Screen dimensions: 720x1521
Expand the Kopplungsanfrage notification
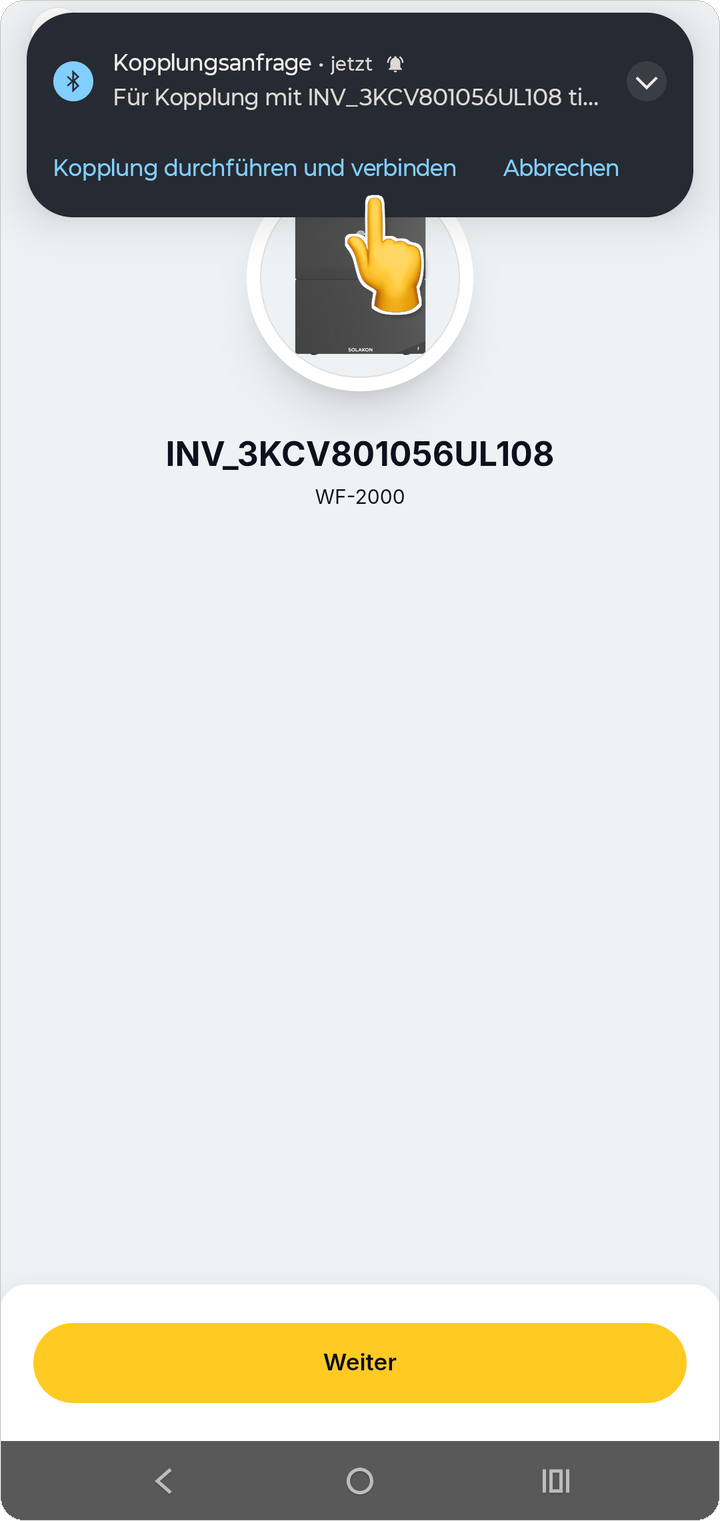[646, 82]
